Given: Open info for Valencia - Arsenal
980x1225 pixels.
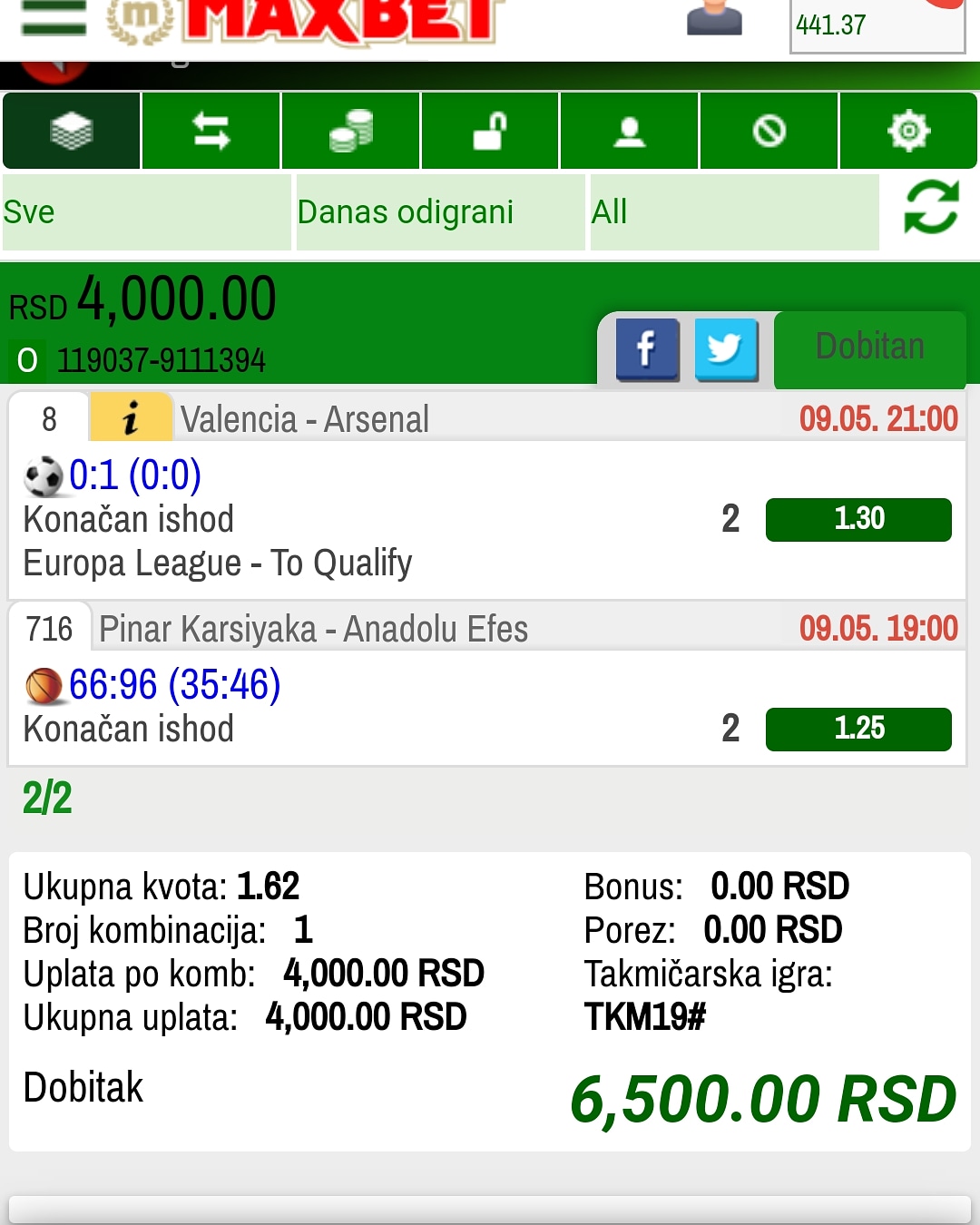Looking at the screenshot, I should [x=131, y=419].
